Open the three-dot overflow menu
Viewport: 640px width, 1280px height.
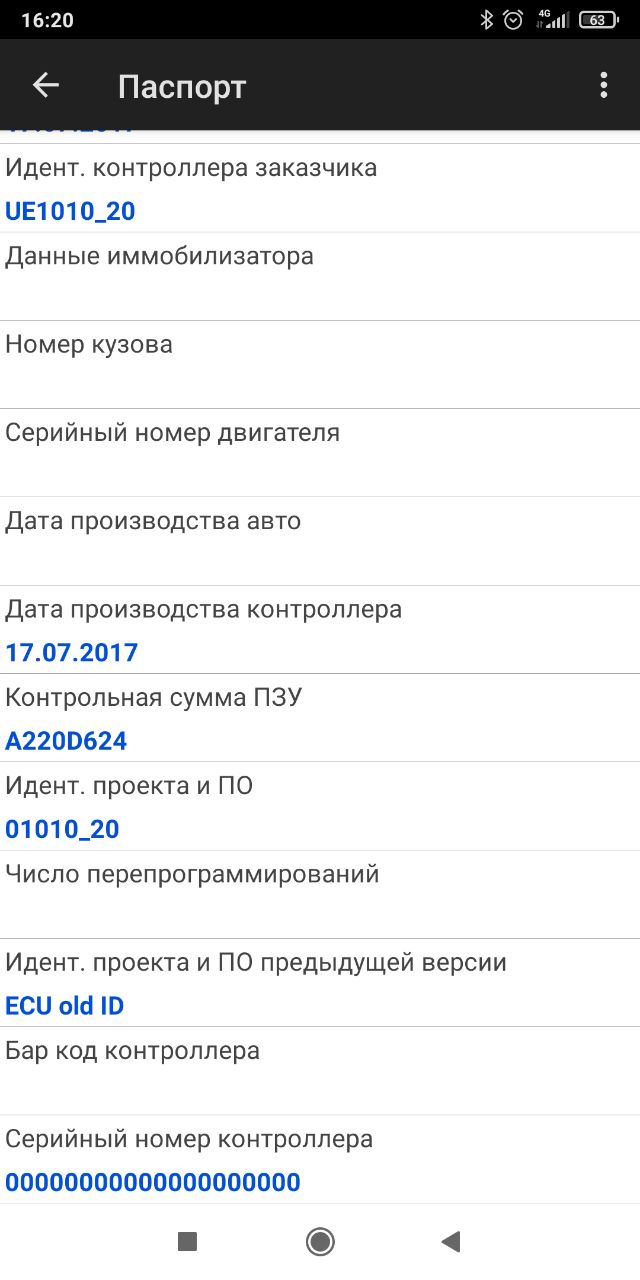click(603, 86)
